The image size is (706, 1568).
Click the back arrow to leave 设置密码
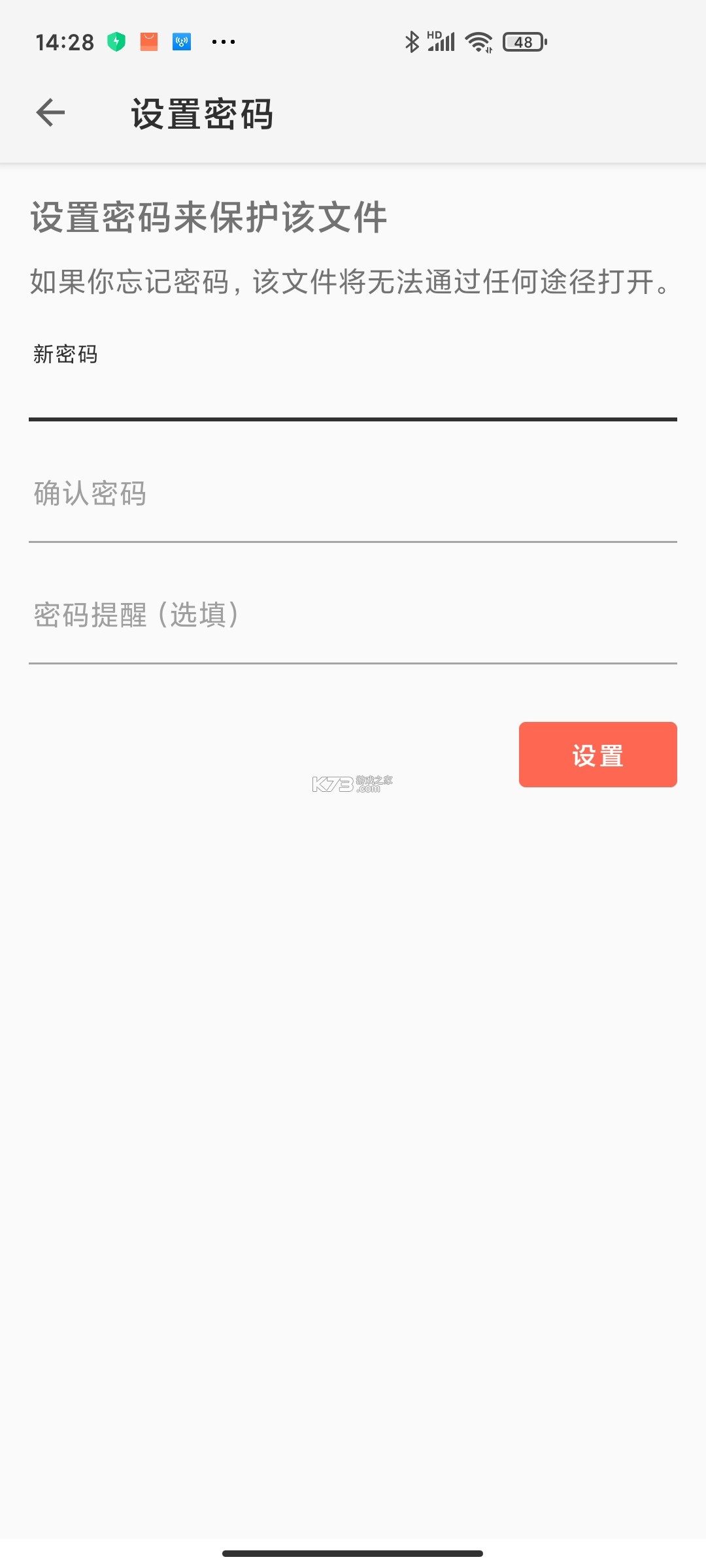[x=49, y=112]
